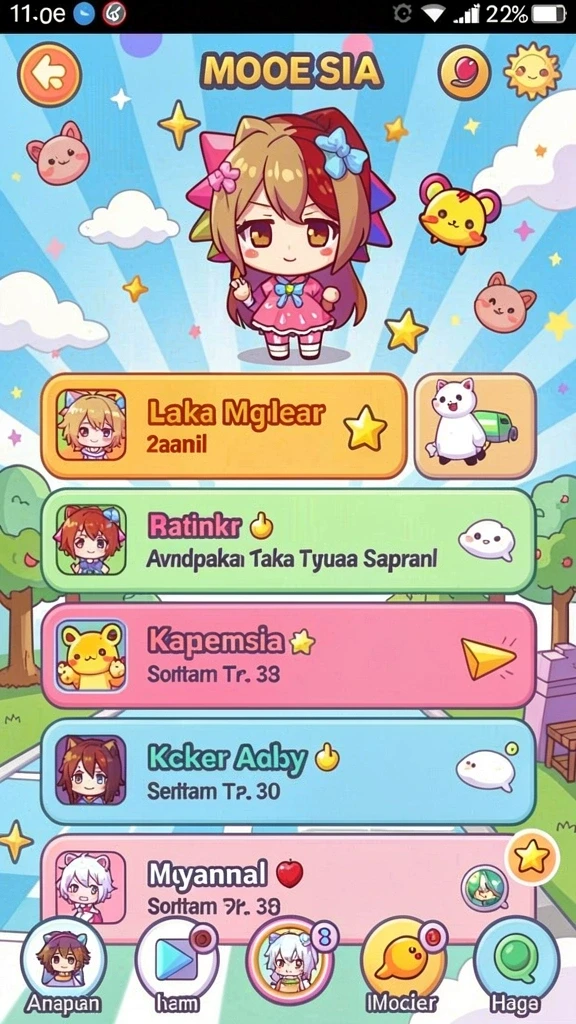This screenshot has width=576, height=1024.
Task: Tap the chat bubble on the Ratinkr row
Action: pos(487,541)
